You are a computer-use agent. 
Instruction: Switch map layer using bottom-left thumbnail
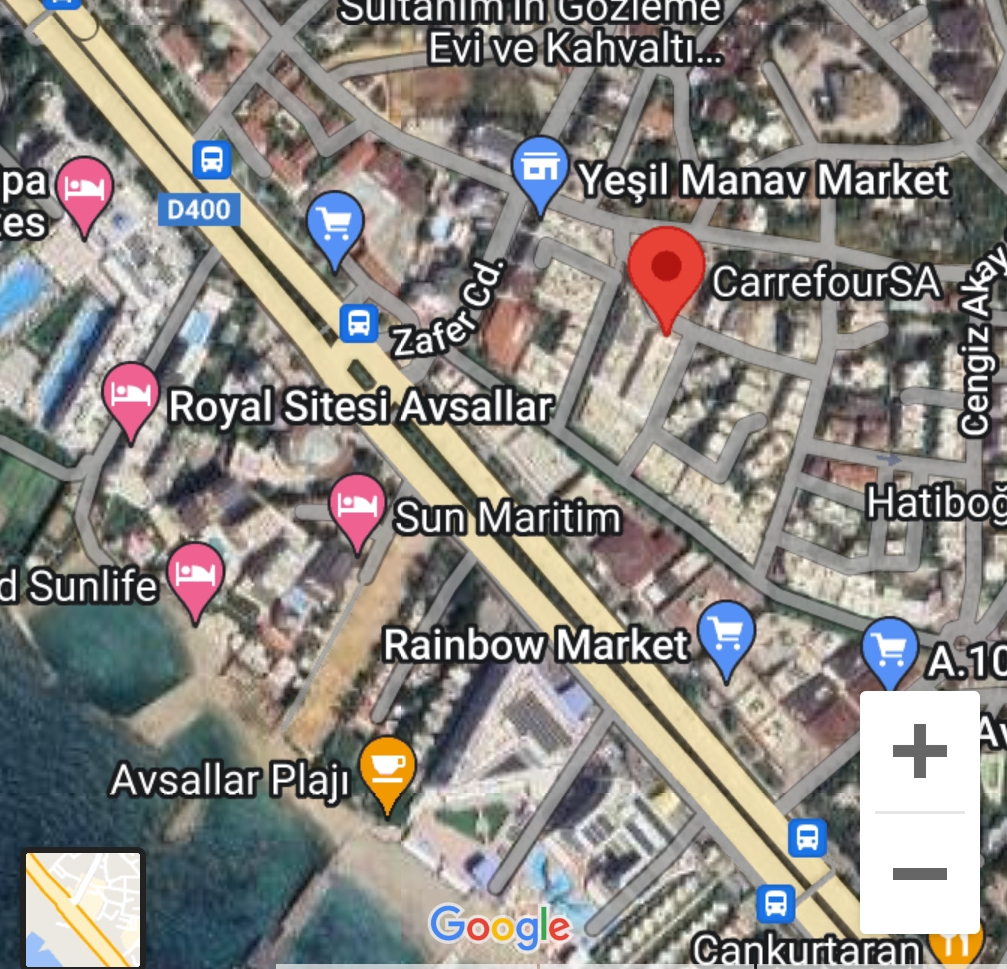tap(84, 909)
